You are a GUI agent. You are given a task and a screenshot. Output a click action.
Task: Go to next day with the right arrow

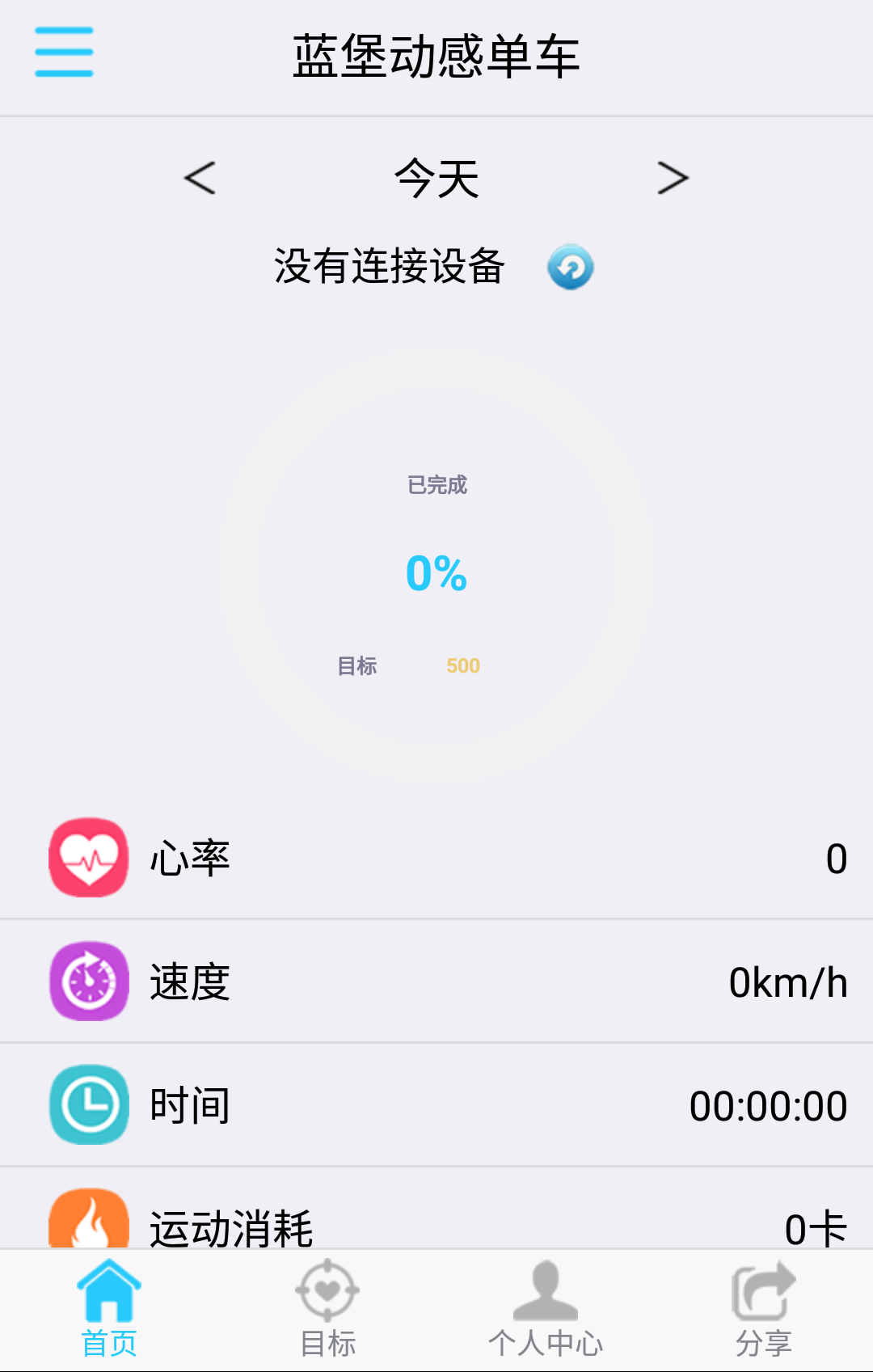pyautogui.click(x=673, y=179)
